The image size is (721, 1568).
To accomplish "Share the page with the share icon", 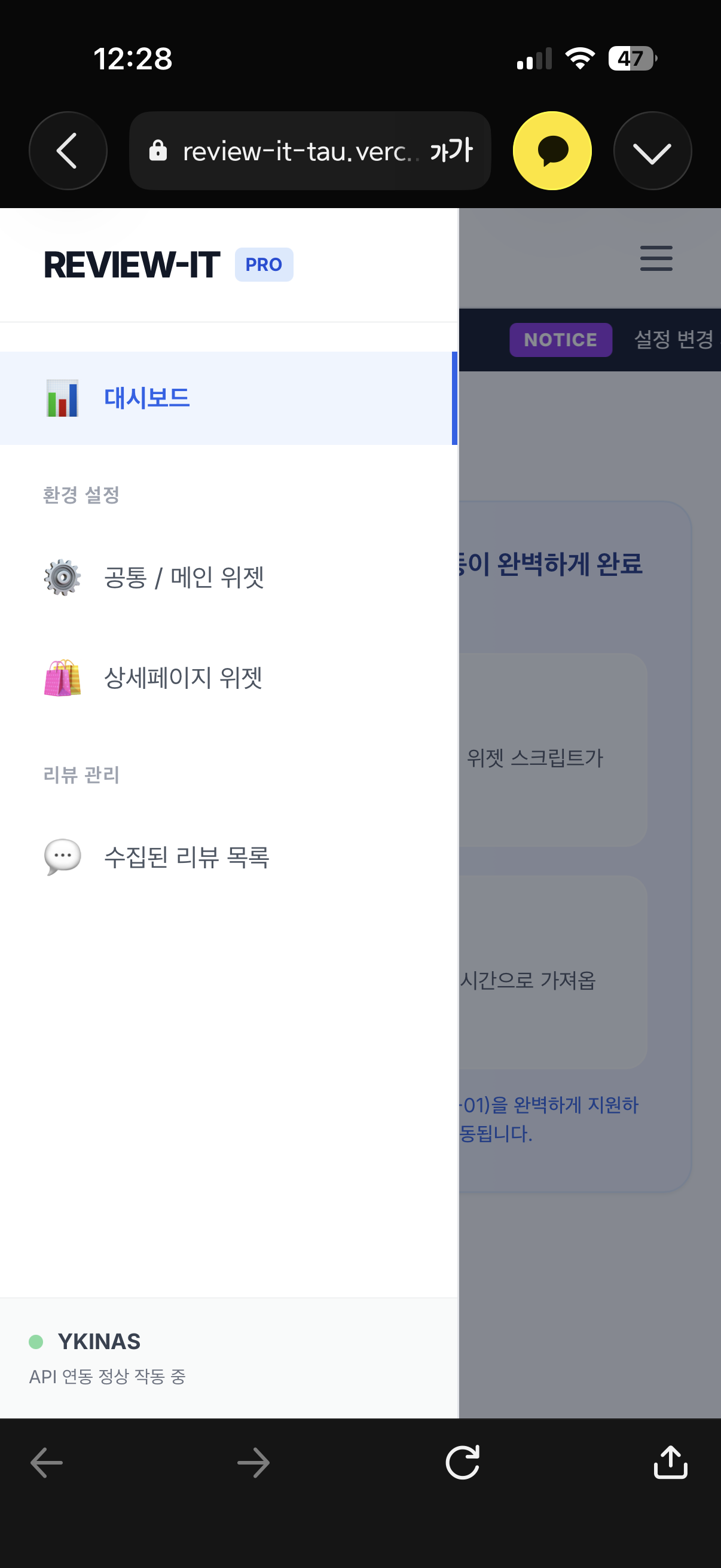I will pos(671,1462).
